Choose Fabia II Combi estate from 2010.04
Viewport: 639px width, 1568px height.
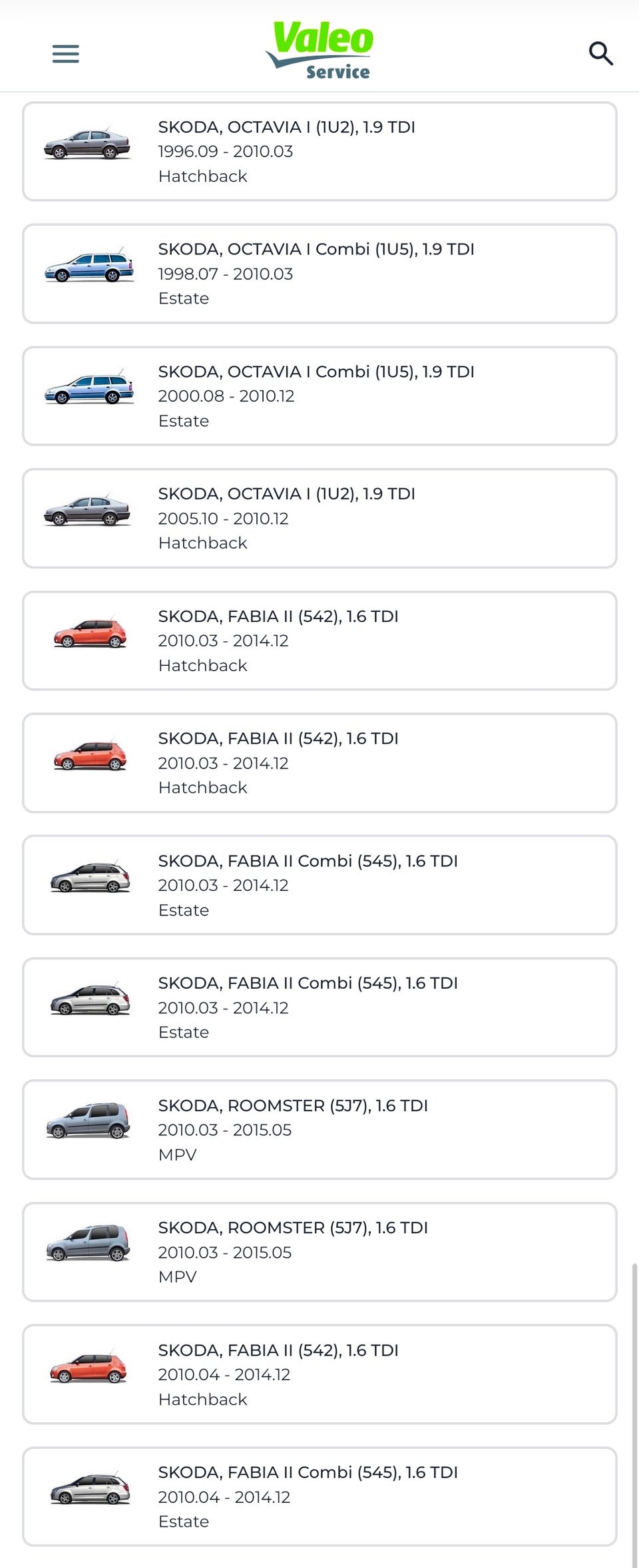pos(319,1497)
